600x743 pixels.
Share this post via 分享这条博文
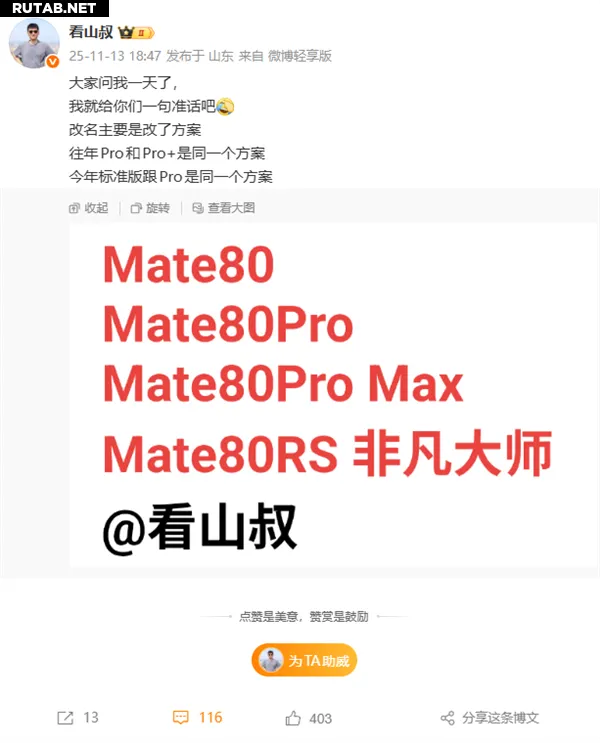pos(490,718)
